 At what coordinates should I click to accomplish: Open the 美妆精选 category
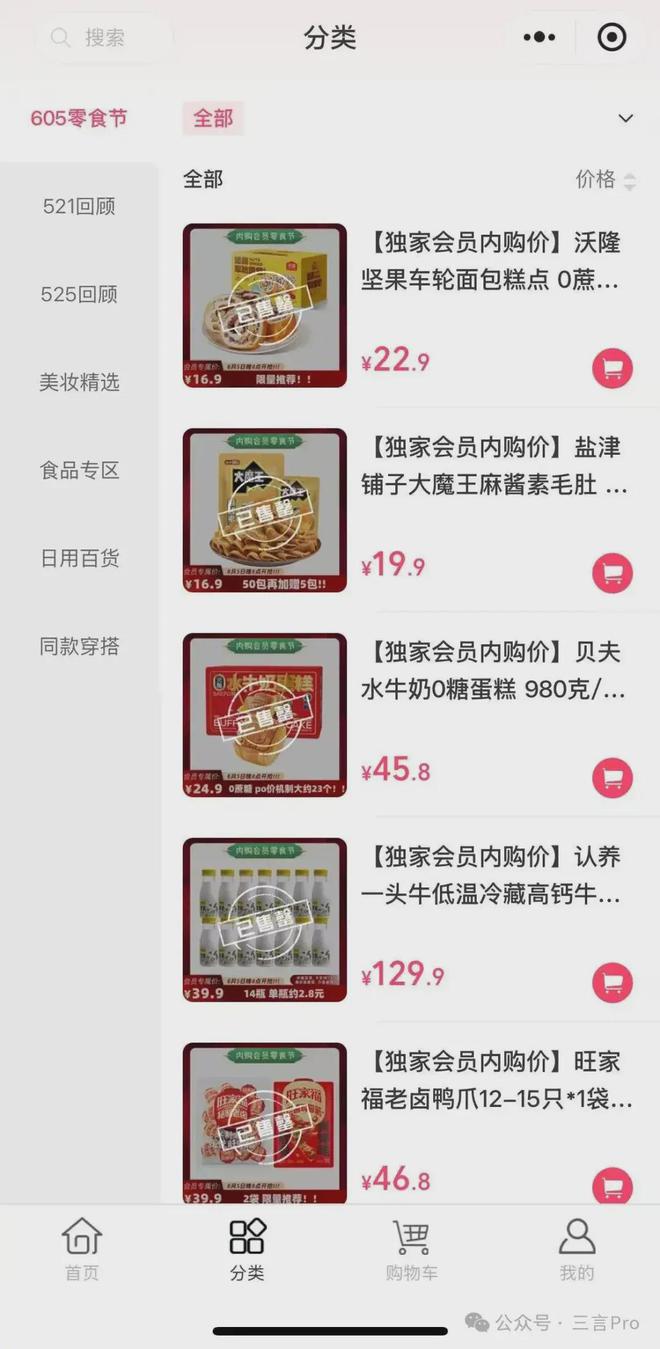point(79,382)
